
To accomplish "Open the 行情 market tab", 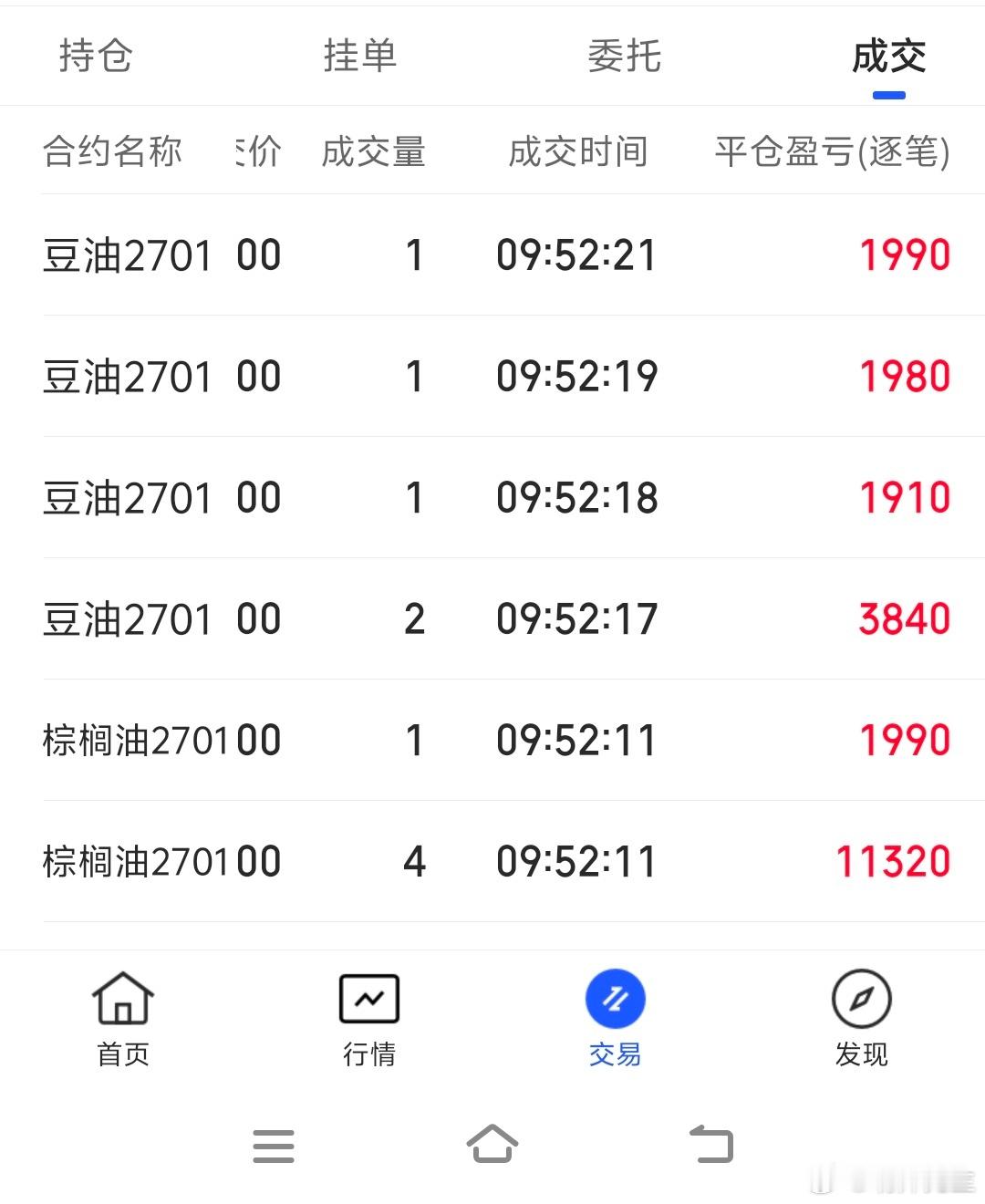I will (x=369, y=1019).
